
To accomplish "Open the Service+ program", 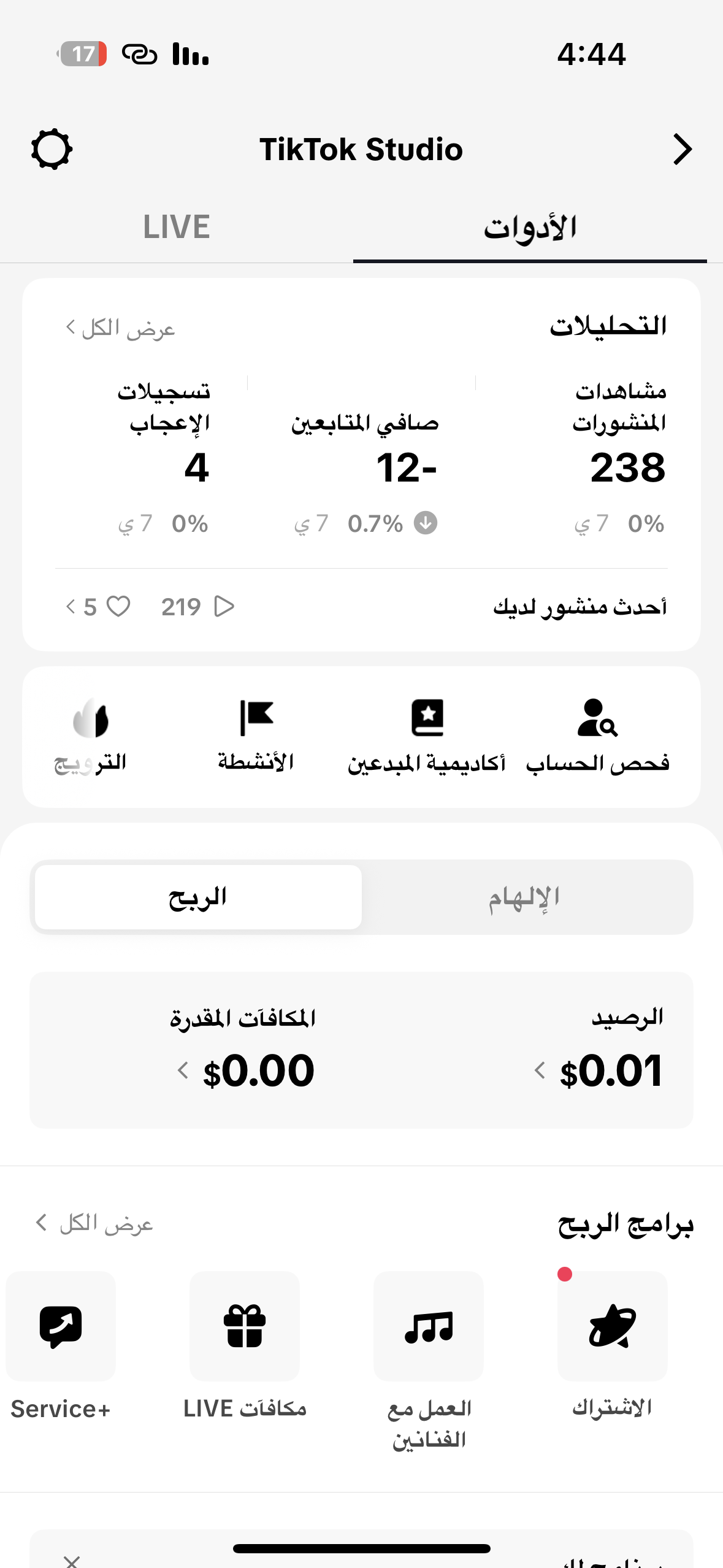I will click(61, 1343).
